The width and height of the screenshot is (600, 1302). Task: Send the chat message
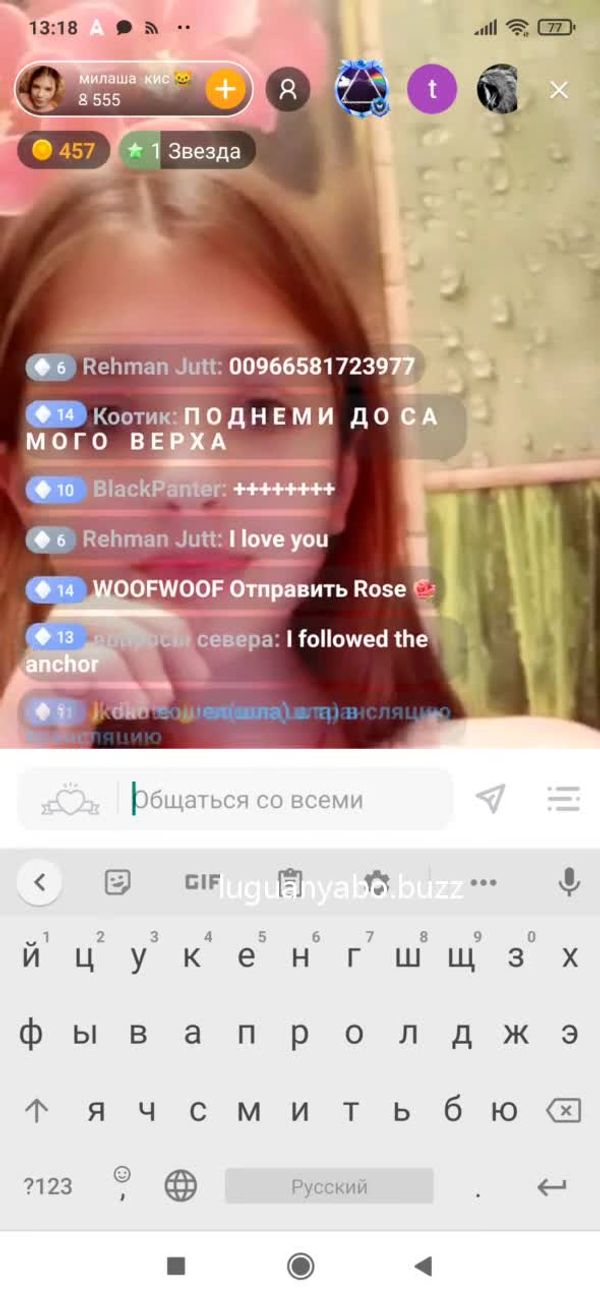(489, 798)
